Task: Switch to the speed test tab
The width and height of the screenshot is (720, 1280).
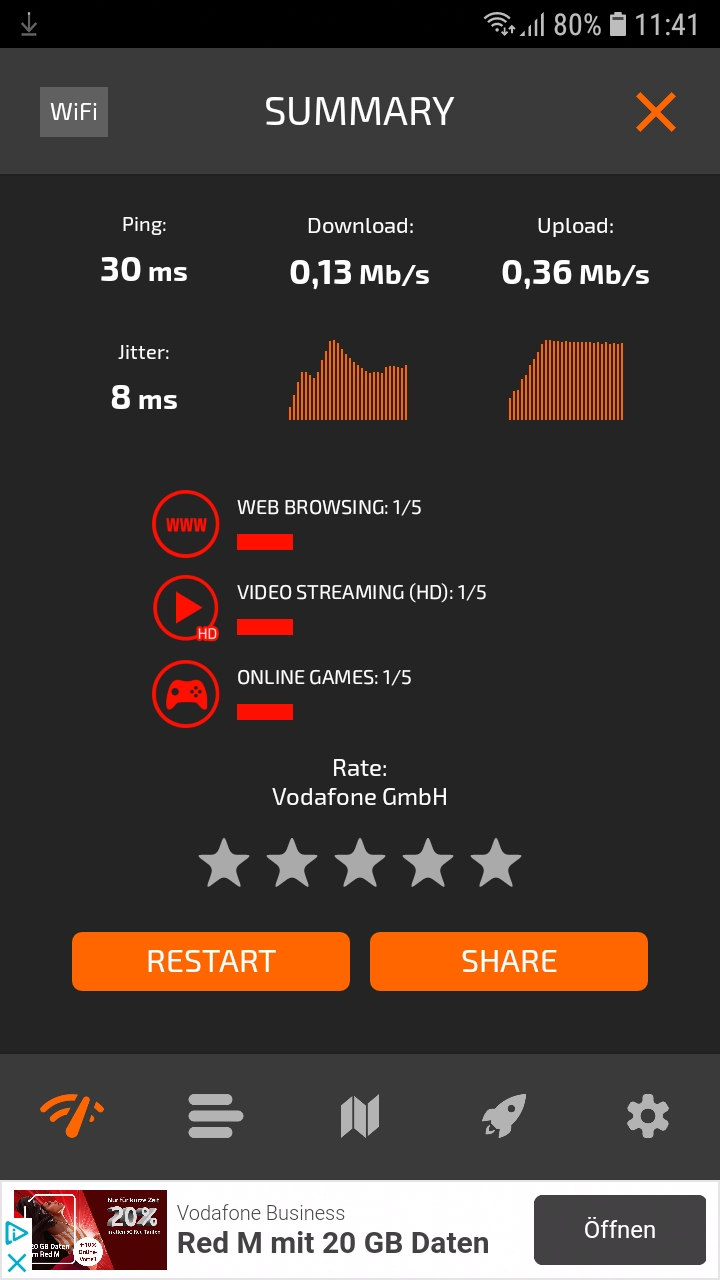Action: click(72, 1116)
